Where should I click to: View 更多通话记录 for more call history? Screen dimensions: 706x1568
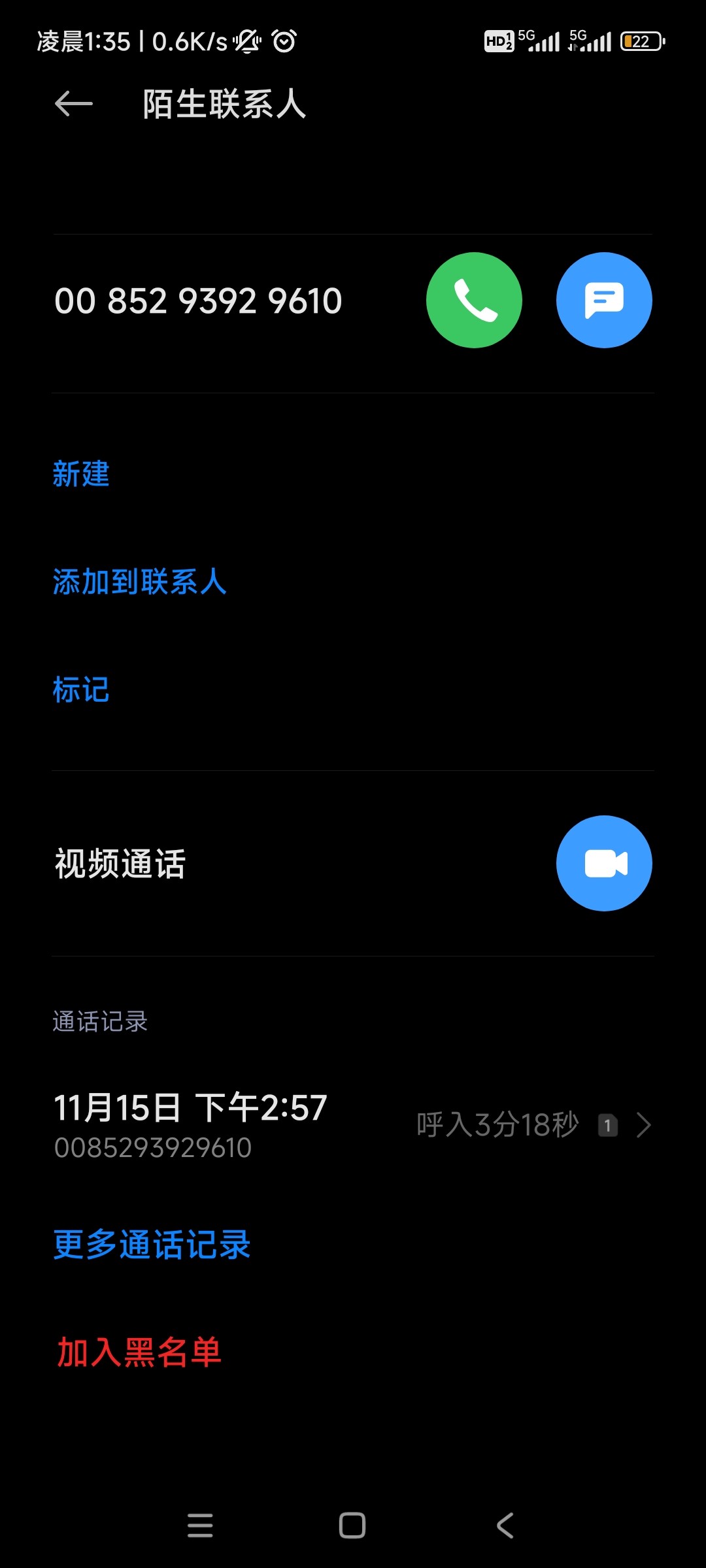[x=152, y=1245]
